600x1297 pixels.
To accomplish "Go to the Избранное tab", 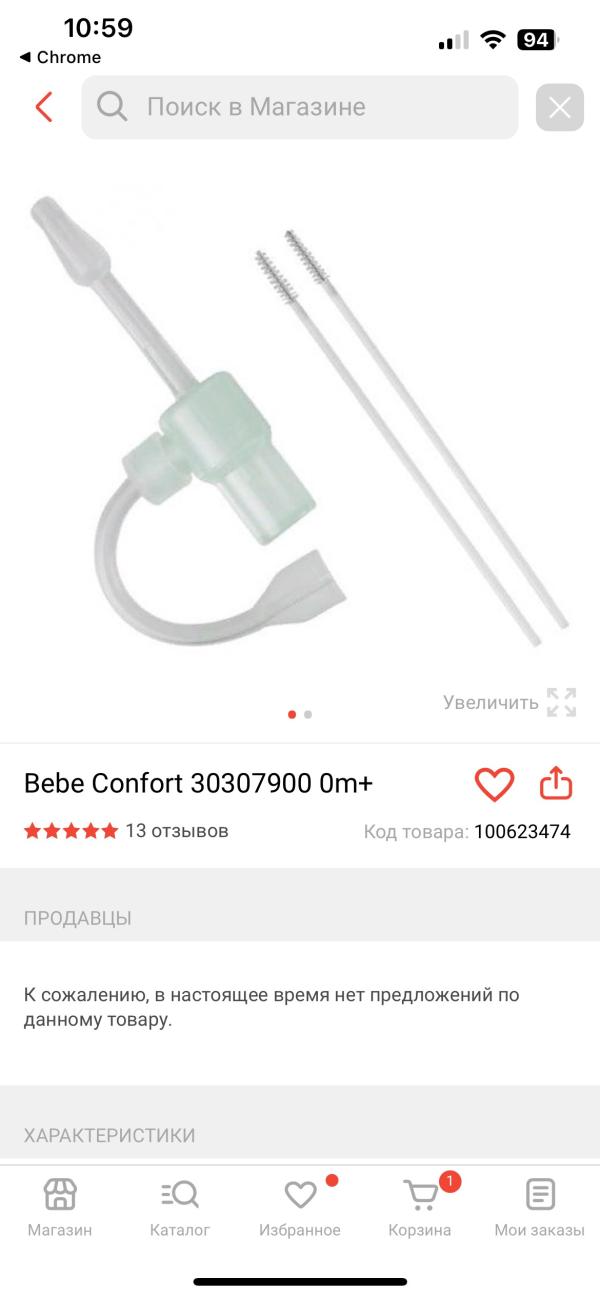I will click(300, 1207).
